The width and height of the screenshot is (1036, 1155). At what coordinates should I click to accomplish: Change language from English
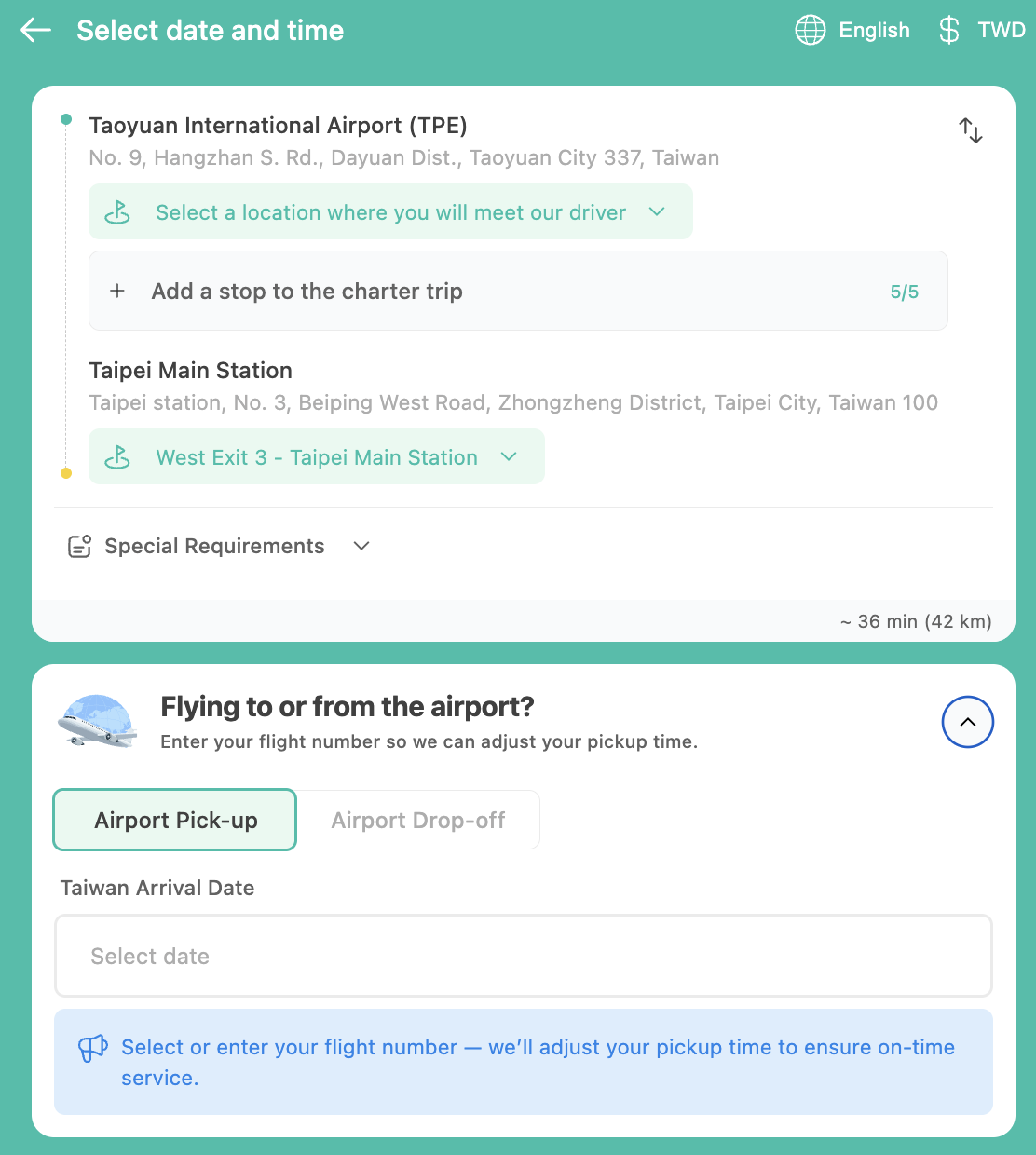tap(852, 31)
